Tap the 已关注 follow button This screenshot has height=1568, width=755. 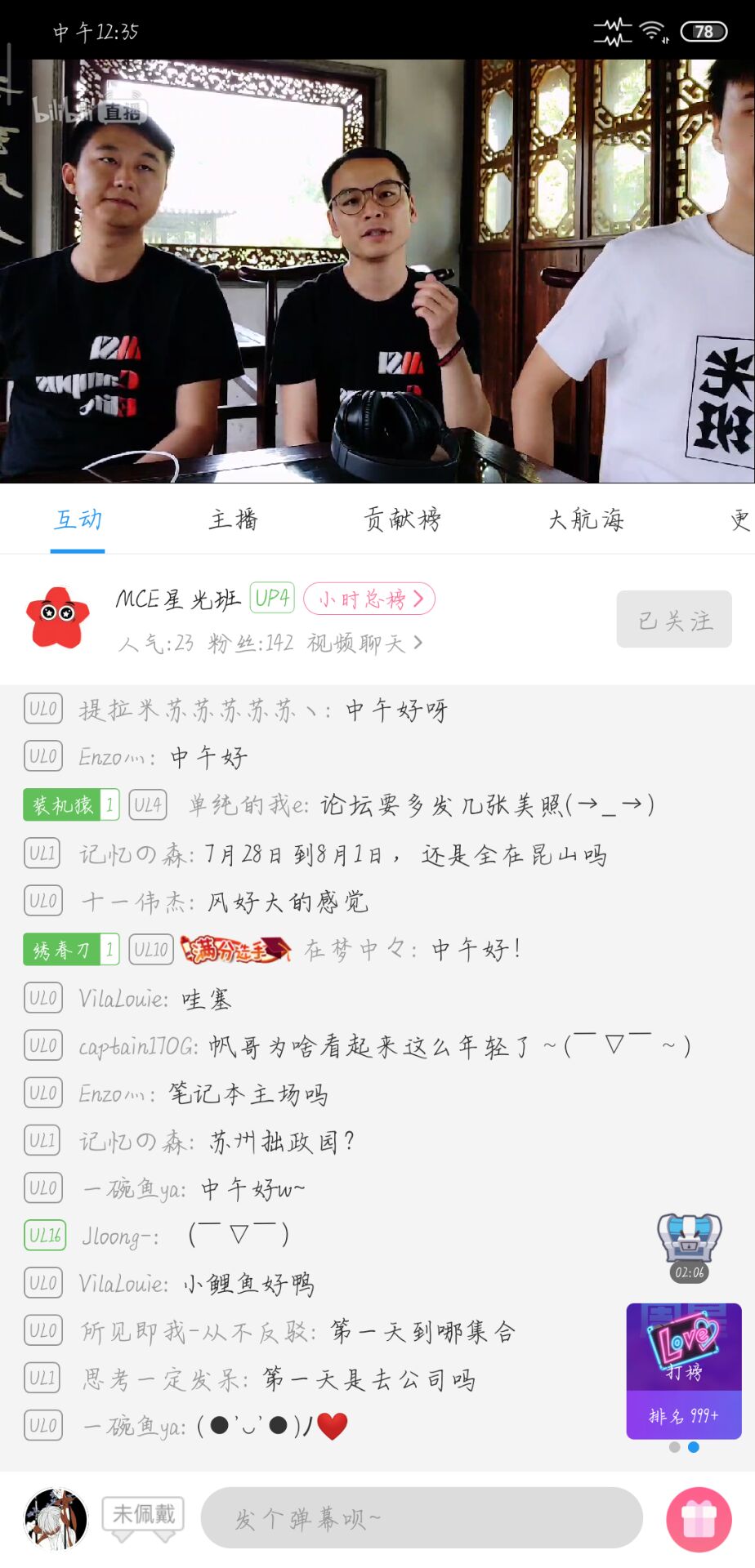673,620
